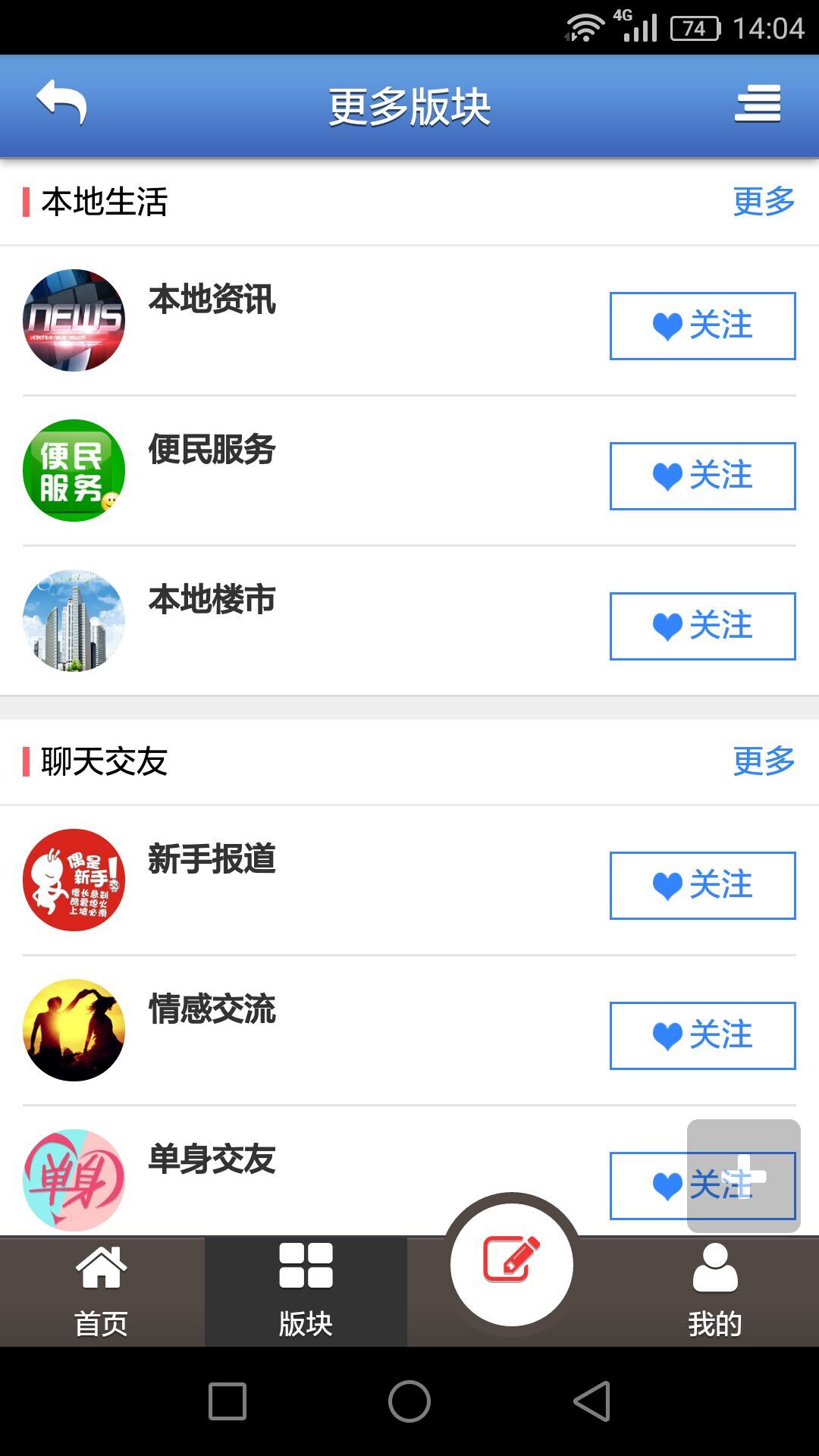Viewport: 819px width, 1456px height.
Task: View more in 聊天交友 section
Action: 763,761
